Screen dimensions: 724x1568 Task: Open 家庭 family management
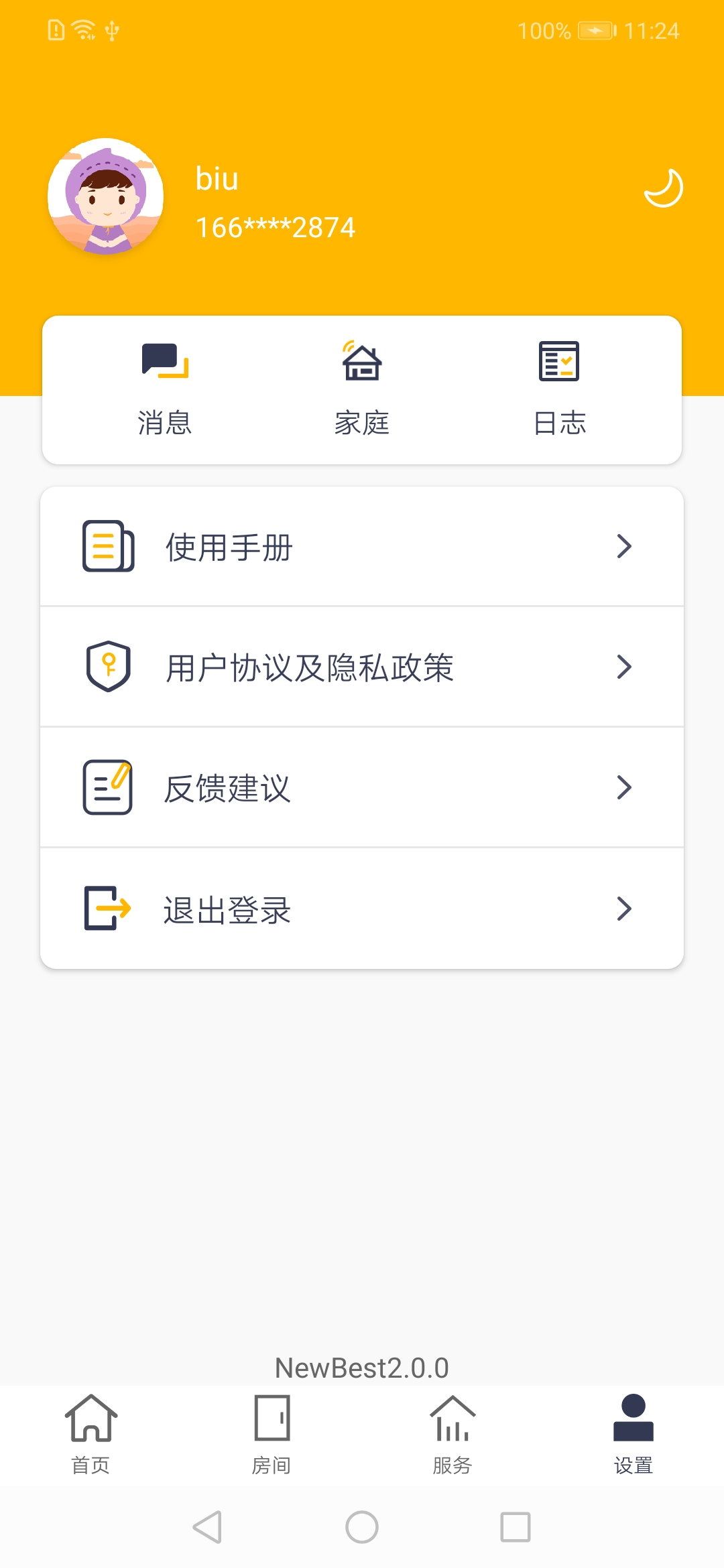tap(362, 389)
